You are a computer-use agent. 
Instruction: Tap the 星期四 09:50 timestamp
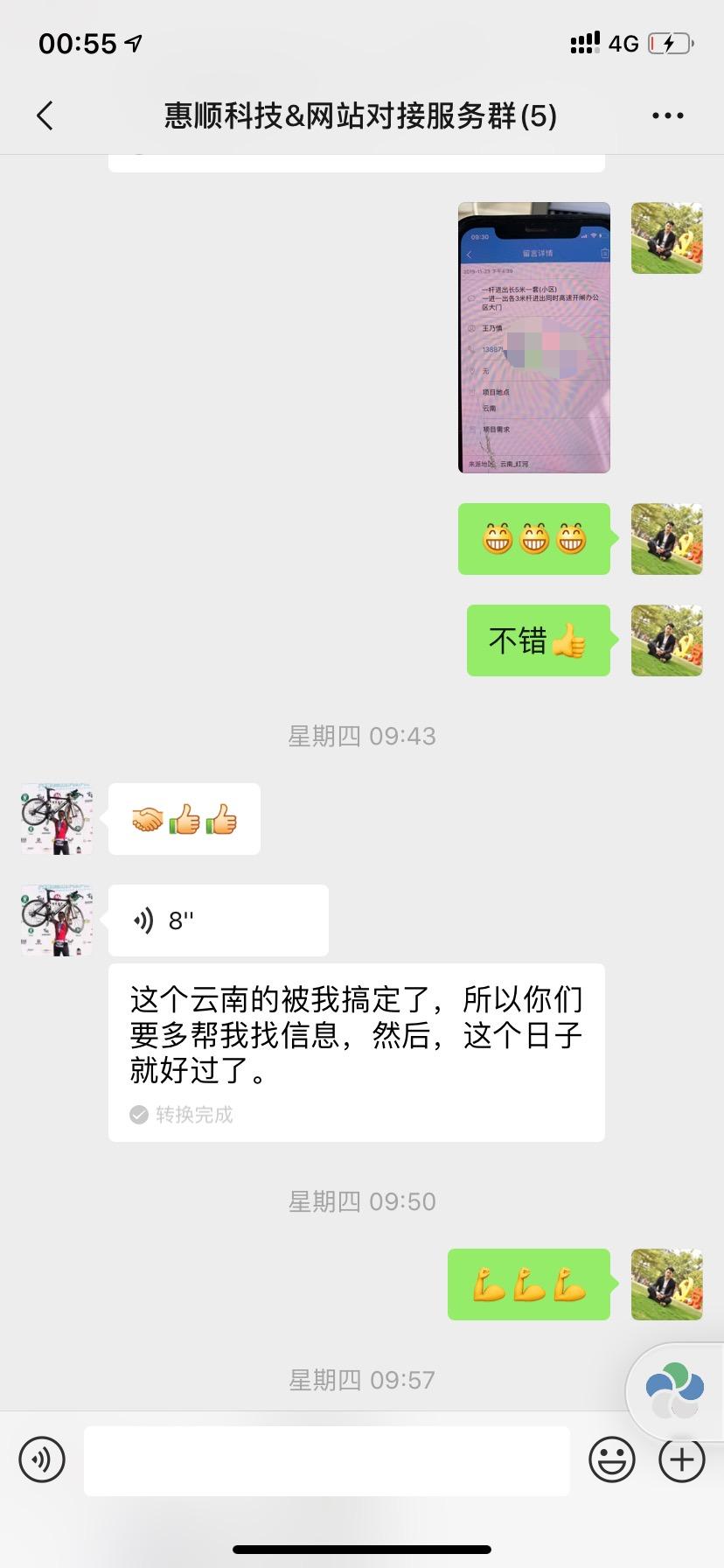362,1200
